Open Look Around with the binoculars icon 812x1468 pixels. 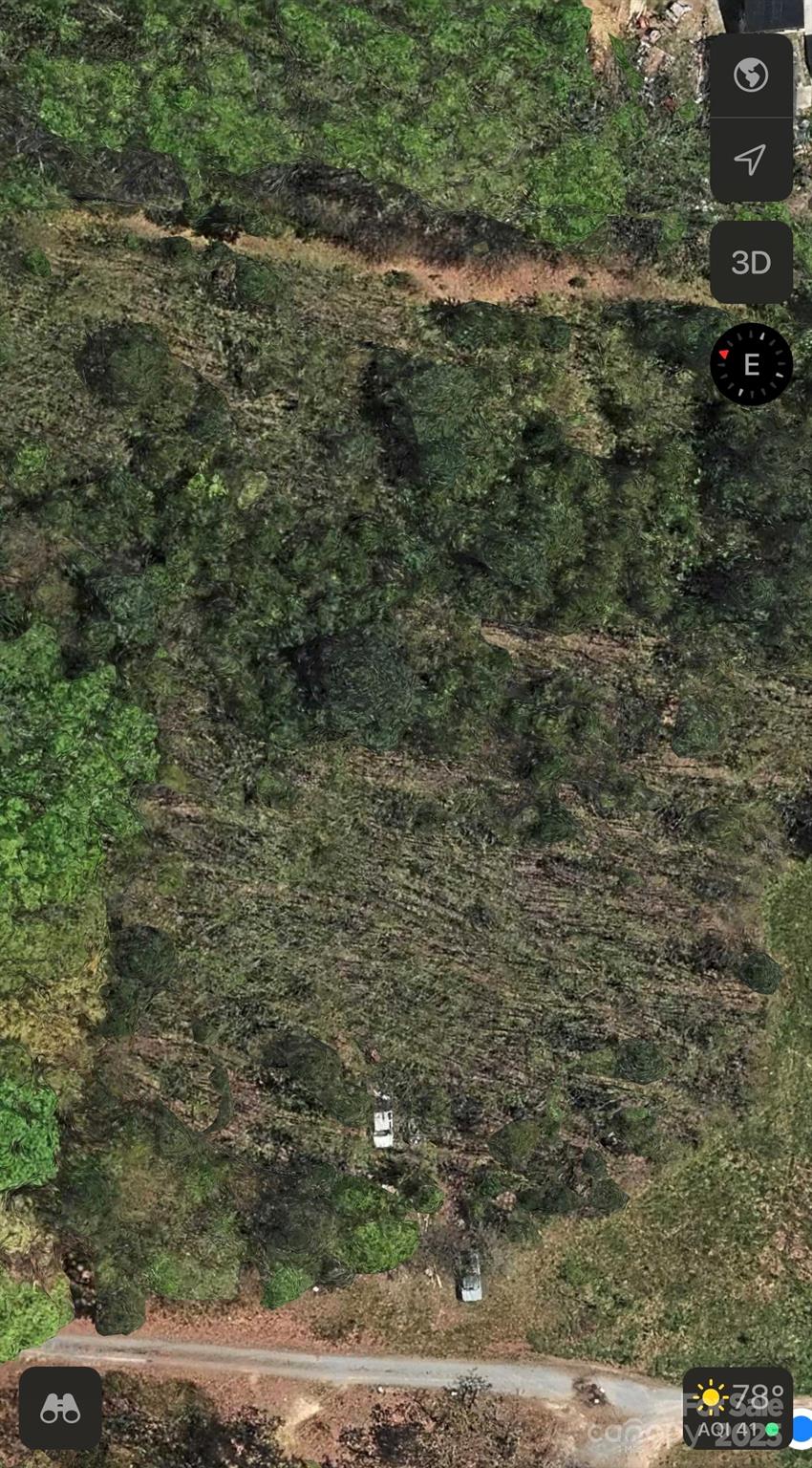[x=60, y=1408]
